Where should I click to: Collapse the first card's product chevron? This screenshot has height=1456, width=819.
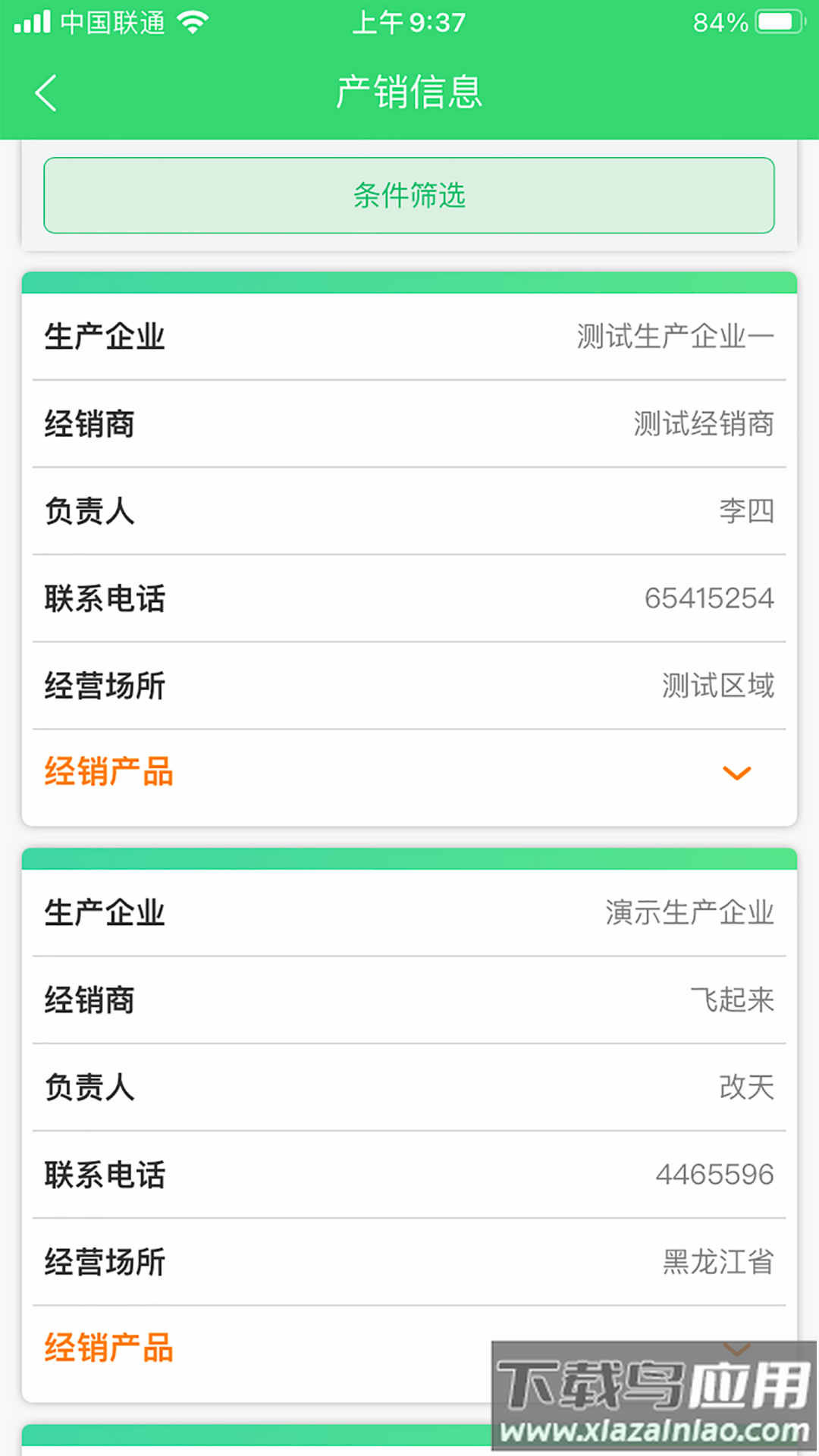click(x=736, y=773)
